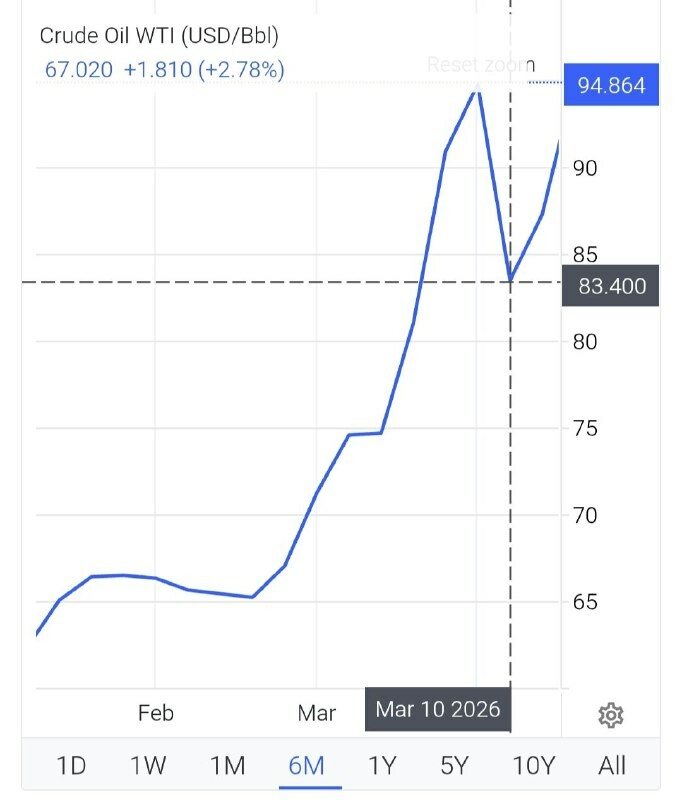The width and height of the screenshot is (682, 800).
Task: Show All available price history
Action: point(612,766)
